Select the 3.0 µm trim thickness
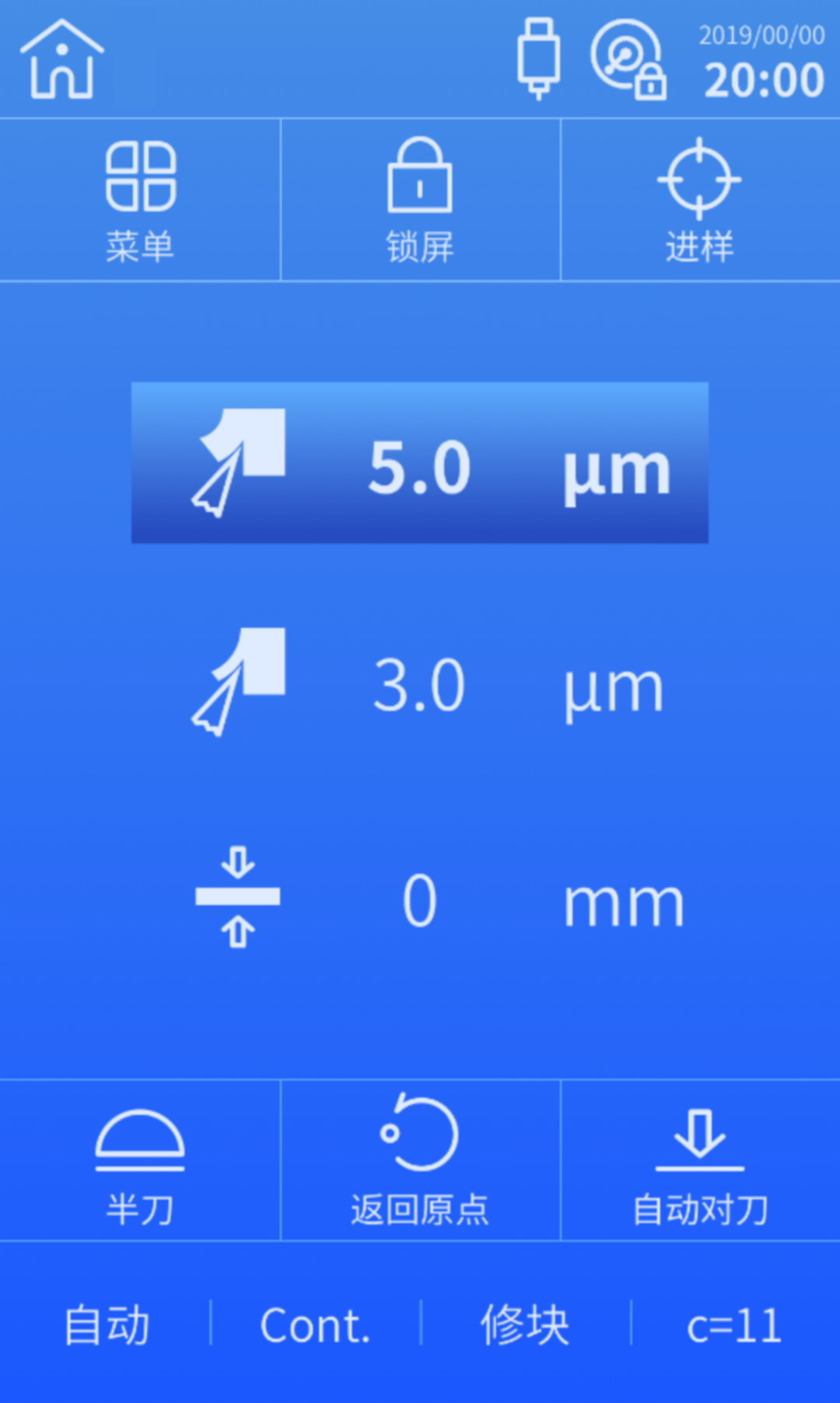 [420, 684]
